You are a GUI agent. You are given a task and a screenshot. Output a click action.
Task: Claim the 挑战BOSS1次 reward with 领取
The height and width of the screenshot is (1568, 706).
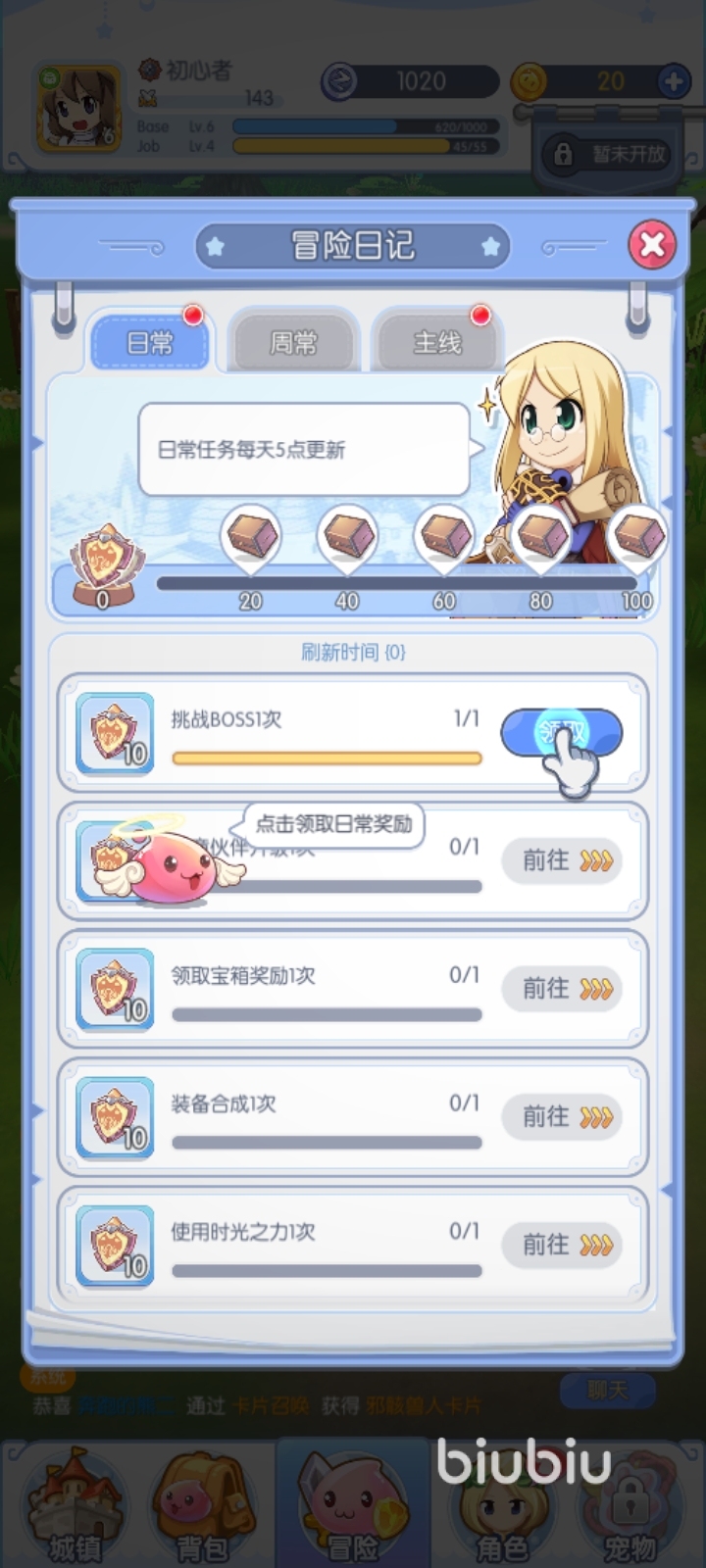coord(561,733)
